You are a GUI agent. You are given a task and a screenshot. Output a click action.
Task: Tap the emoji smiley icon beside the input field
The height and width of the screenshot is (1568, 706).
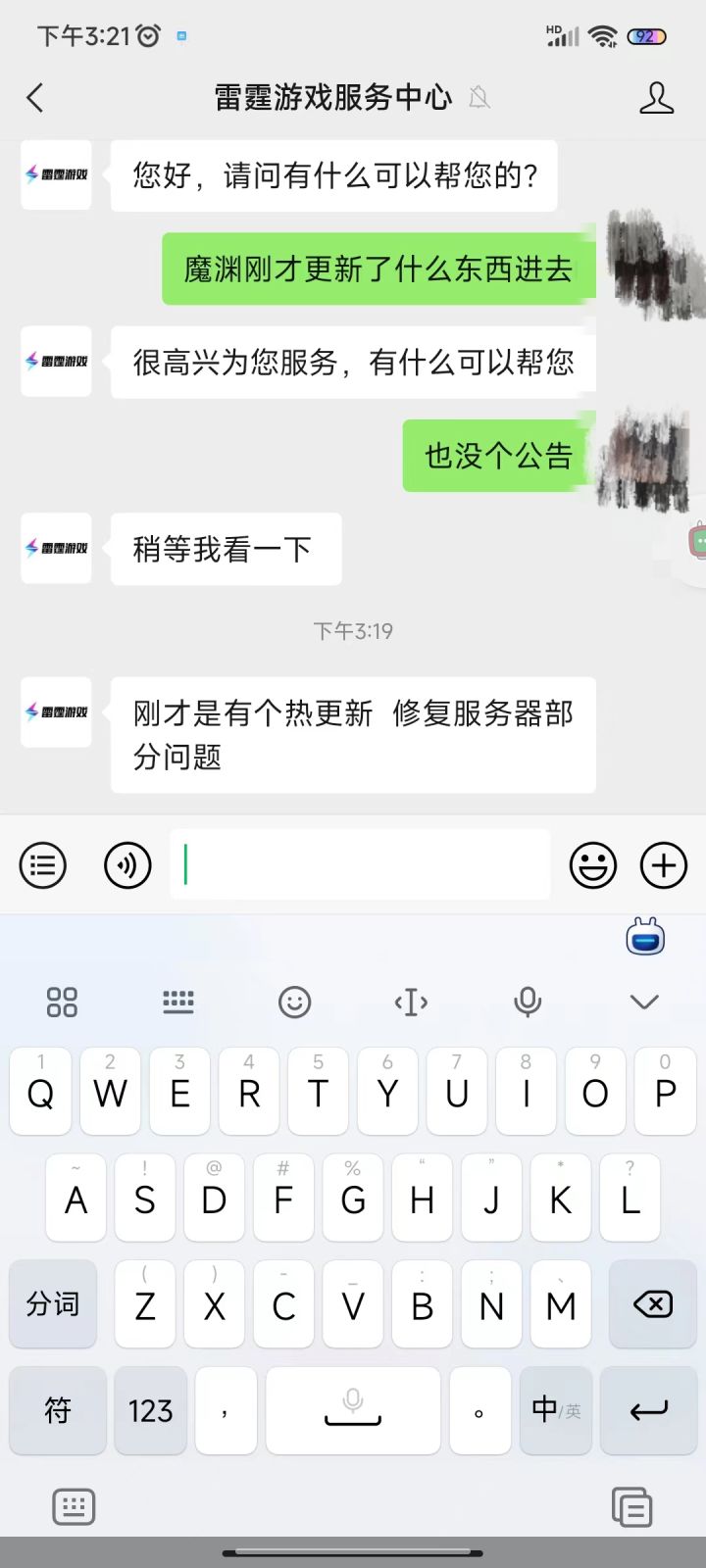(x=592, y=865)
